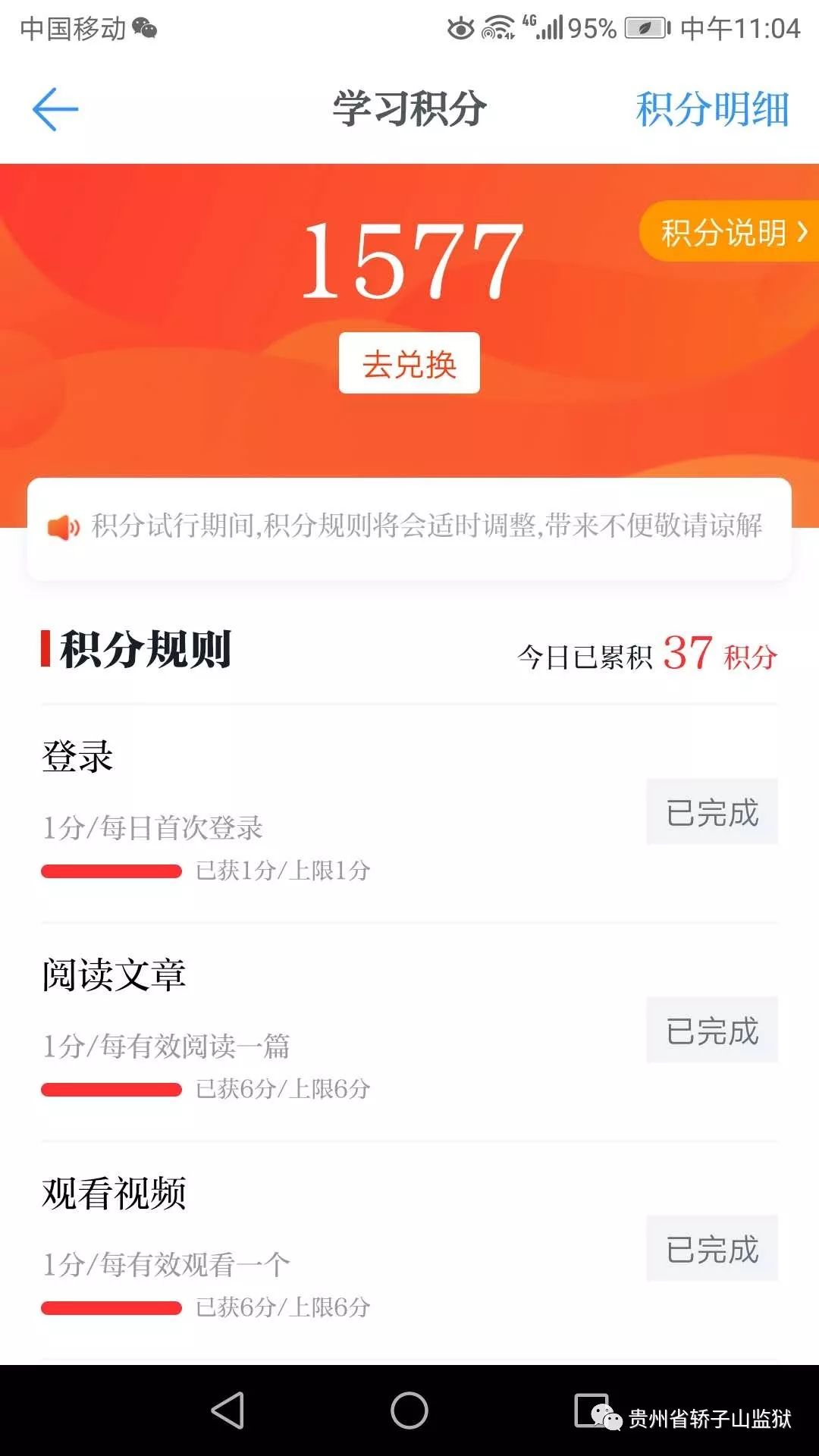
Task: Tap 已完成 button for 登录
Action: (x=712, y=812)
